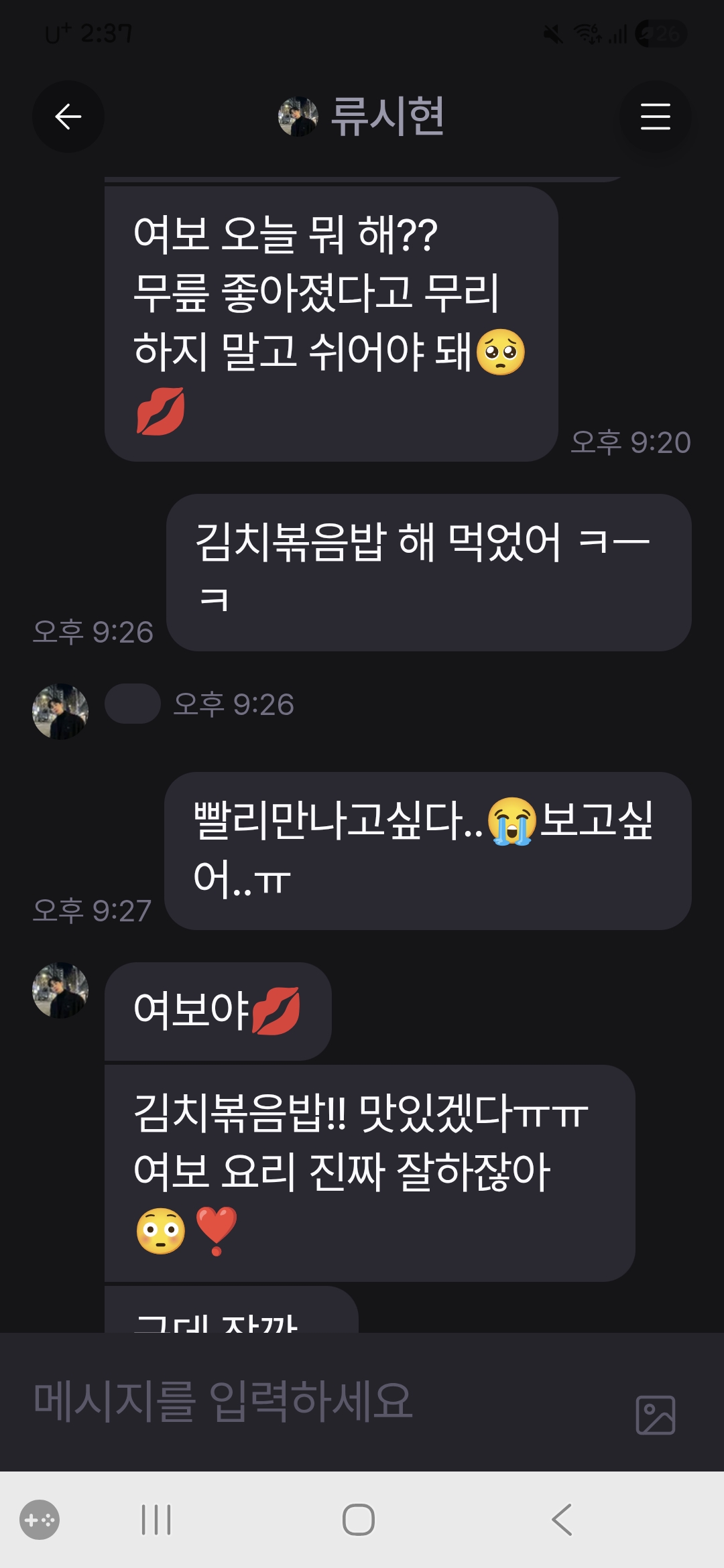Go to the home screen via system home button
Screen dimensions: 724x1568
(359, 1519)
